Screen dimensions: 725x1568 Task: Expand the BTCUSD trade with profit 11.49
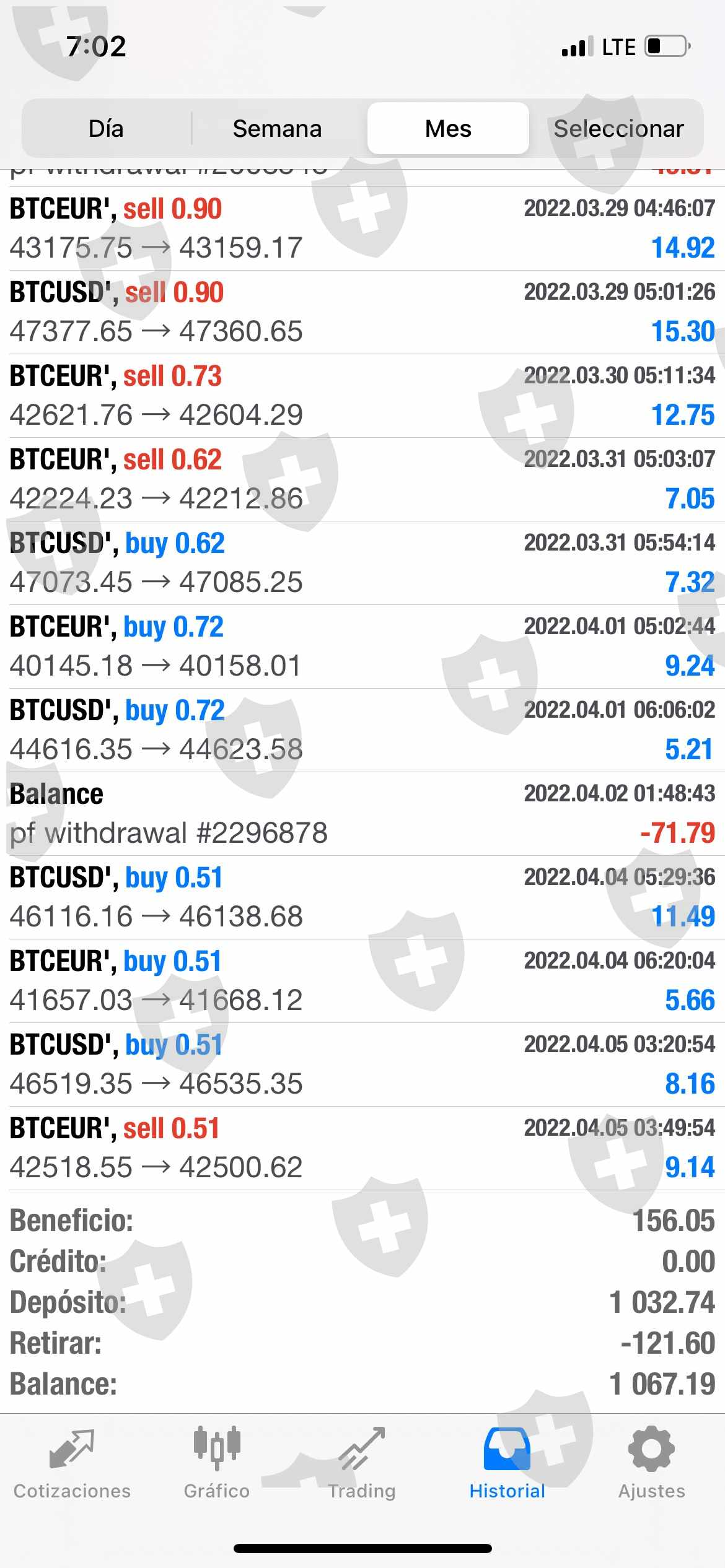click(x=362, y=897)
